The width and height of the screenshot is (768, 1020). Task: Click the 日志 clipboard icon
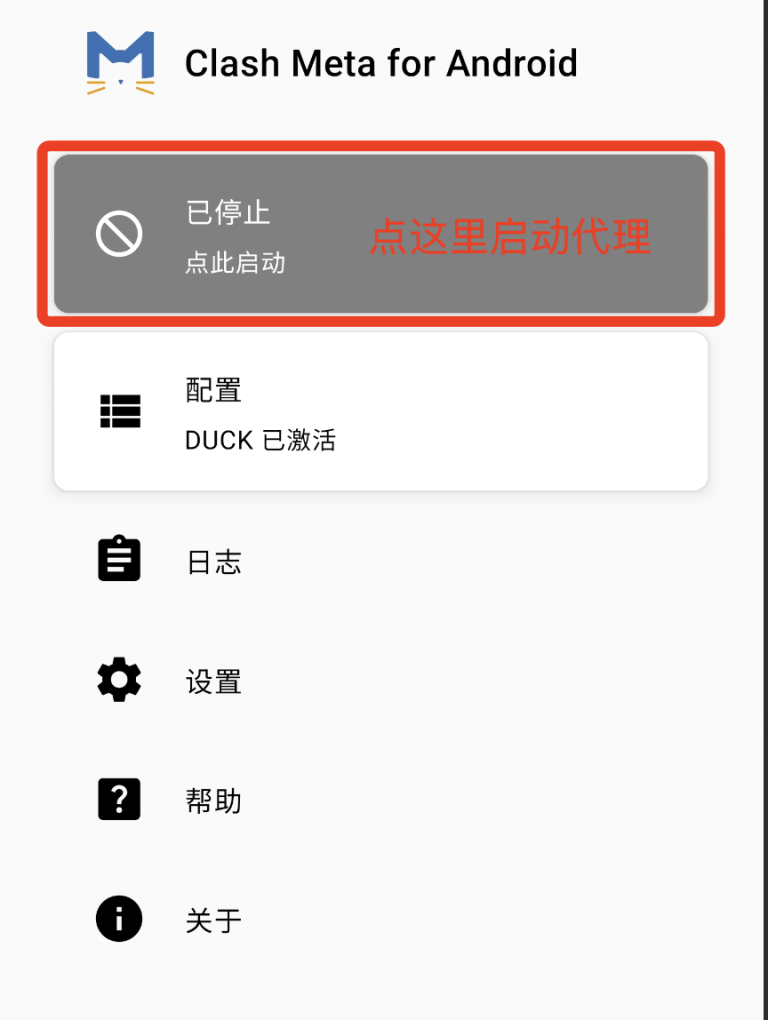(x=118, y=560)
